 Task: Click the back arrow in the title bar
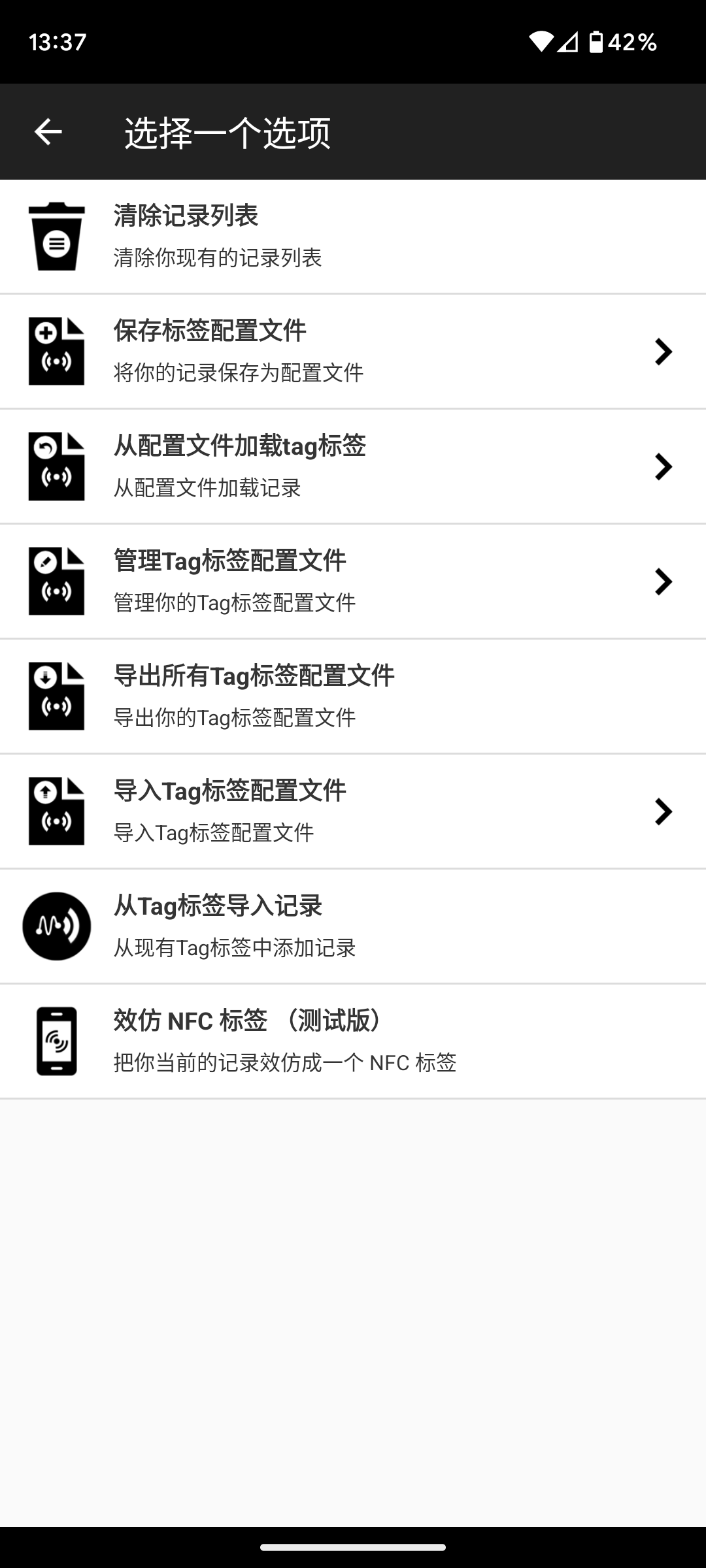(48, 132)
